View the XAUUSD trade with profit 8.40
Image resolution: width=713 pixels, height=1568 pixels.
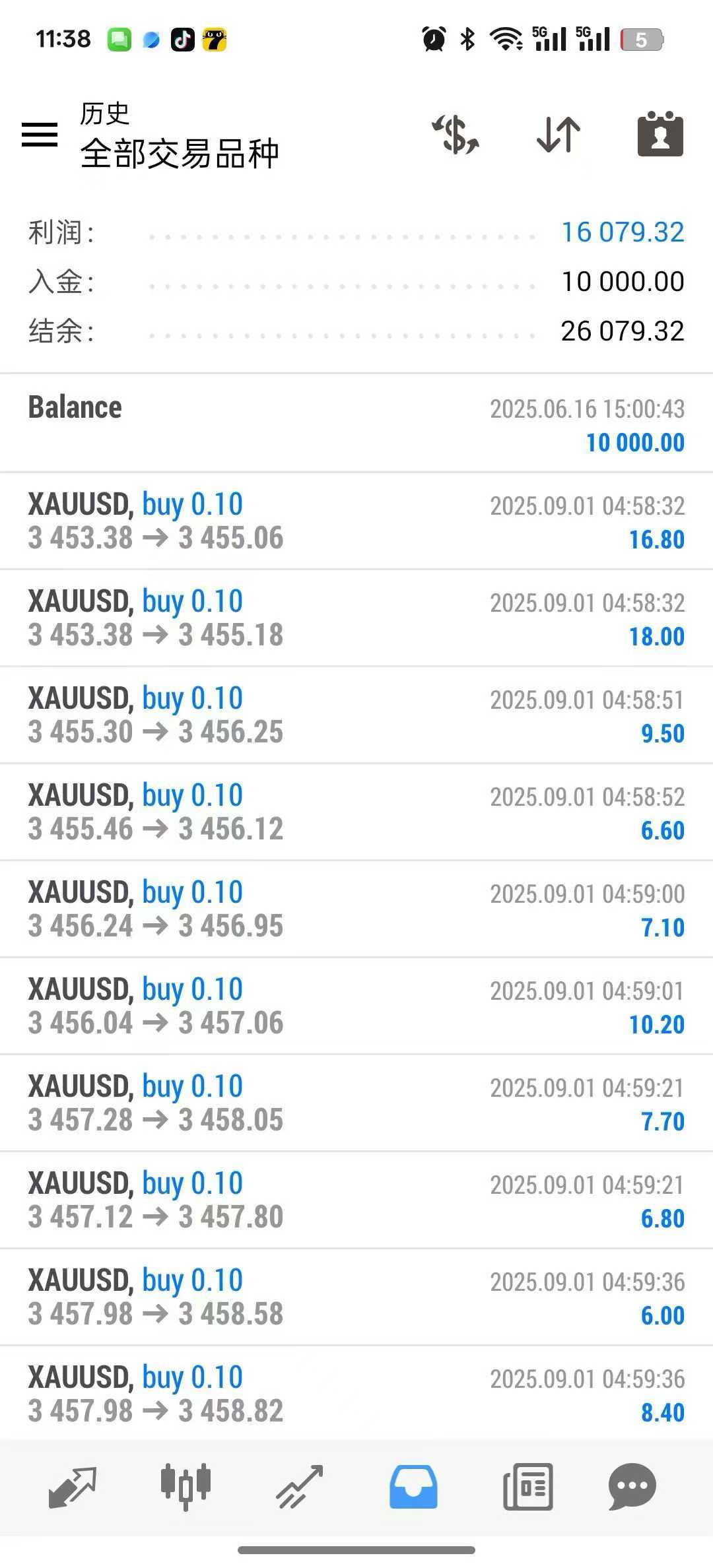coord(356,1394)
